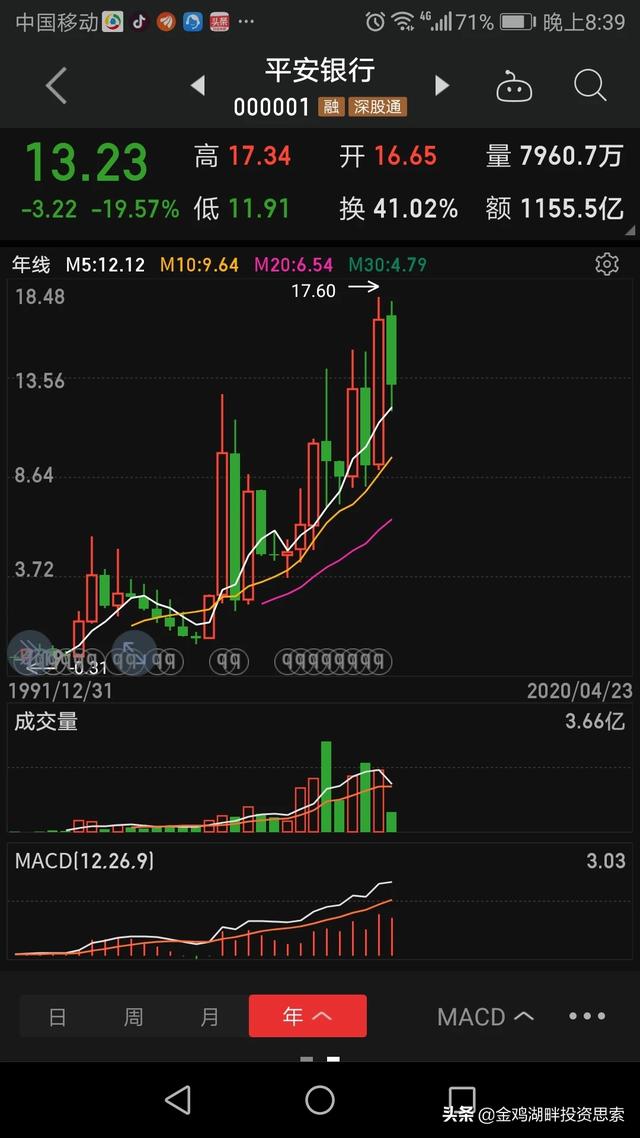Open the three-dot more options

click(x=587, y=1016)
